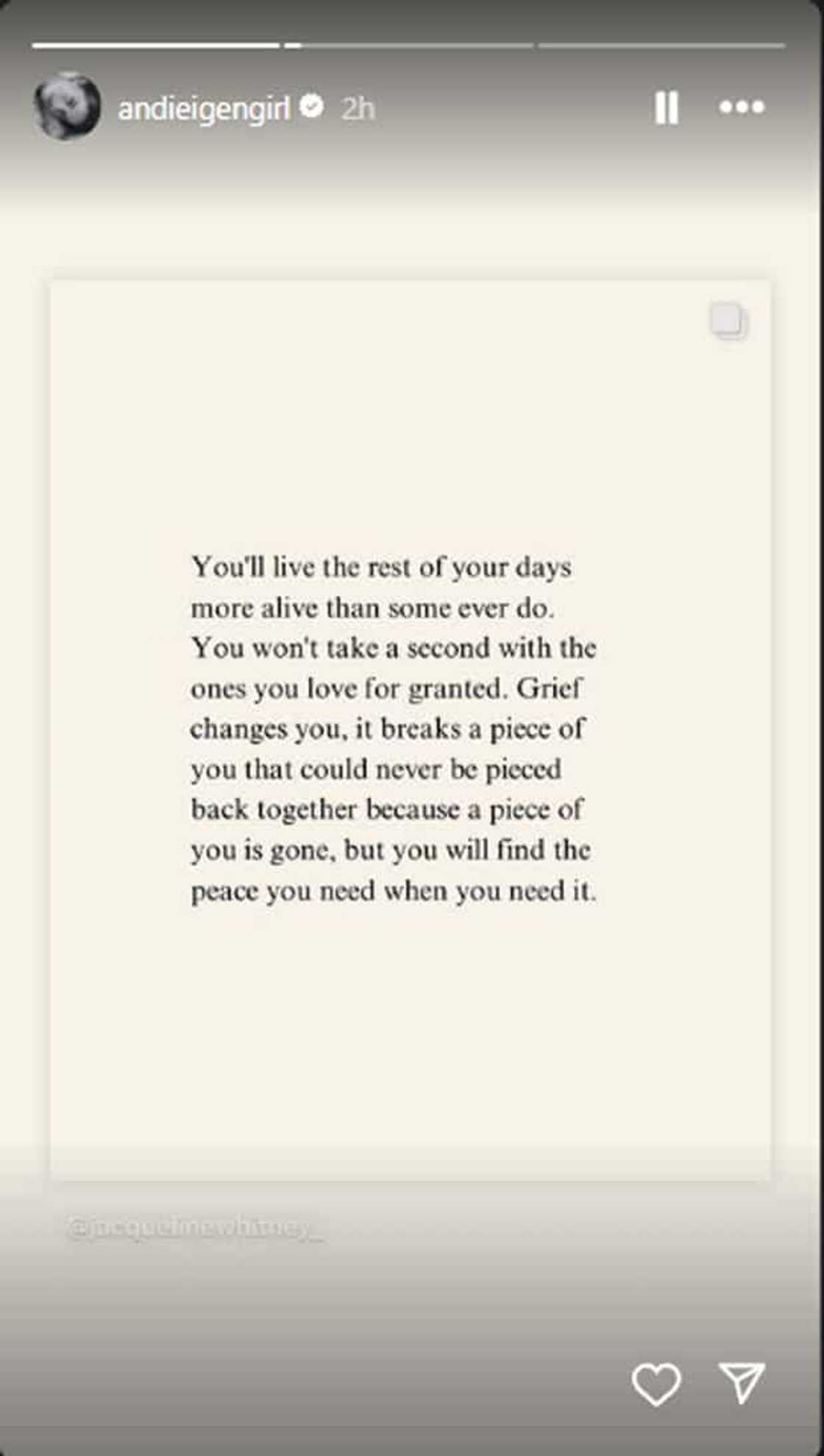Like this story with the heart
Viewport: 824px width, 1456px height.
656,1383
